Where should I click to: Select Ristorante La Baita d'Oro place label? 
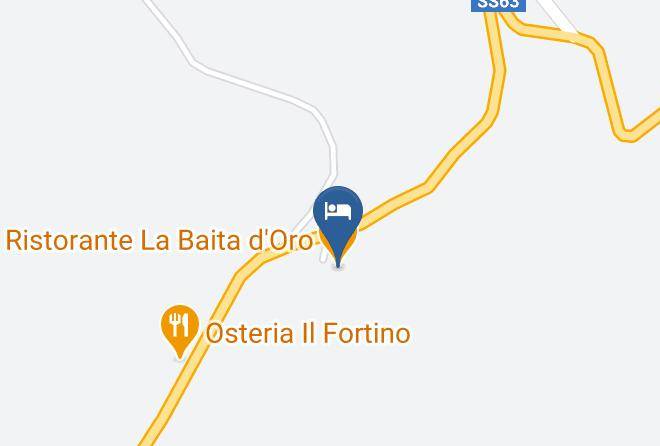[160, 241]
